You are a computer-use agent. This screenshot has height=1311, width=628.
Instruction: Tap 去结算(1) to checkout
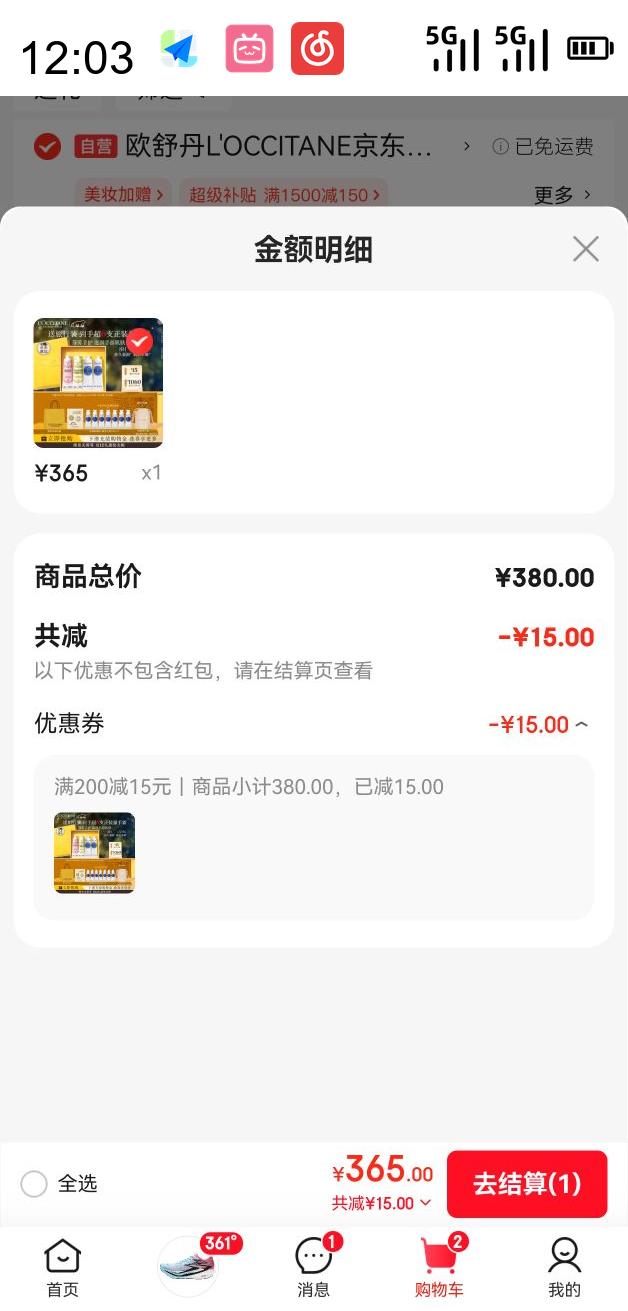click(x=526, y=1184)
